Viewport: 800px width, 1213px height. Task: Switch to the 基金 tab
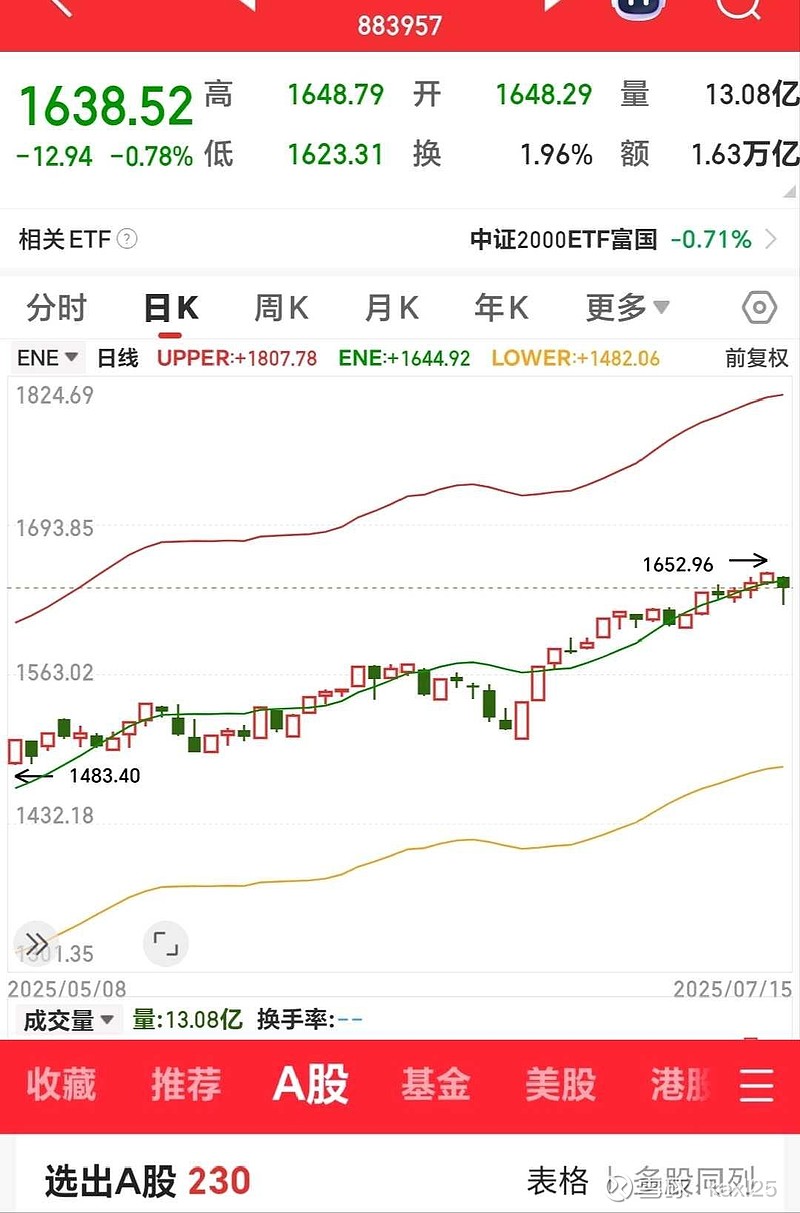(435, 1087)
